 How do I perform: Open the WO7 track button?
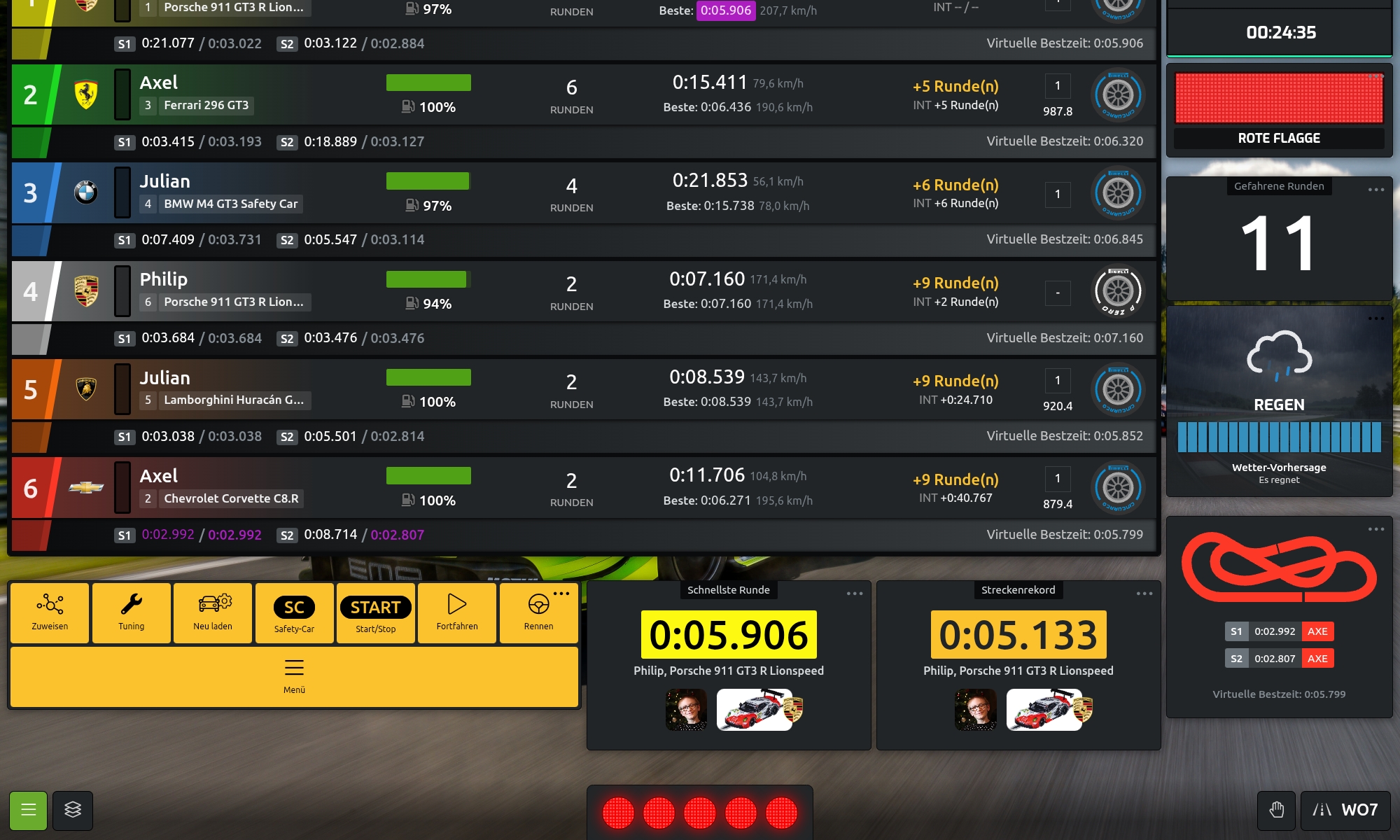click(x=1345, y=810)
